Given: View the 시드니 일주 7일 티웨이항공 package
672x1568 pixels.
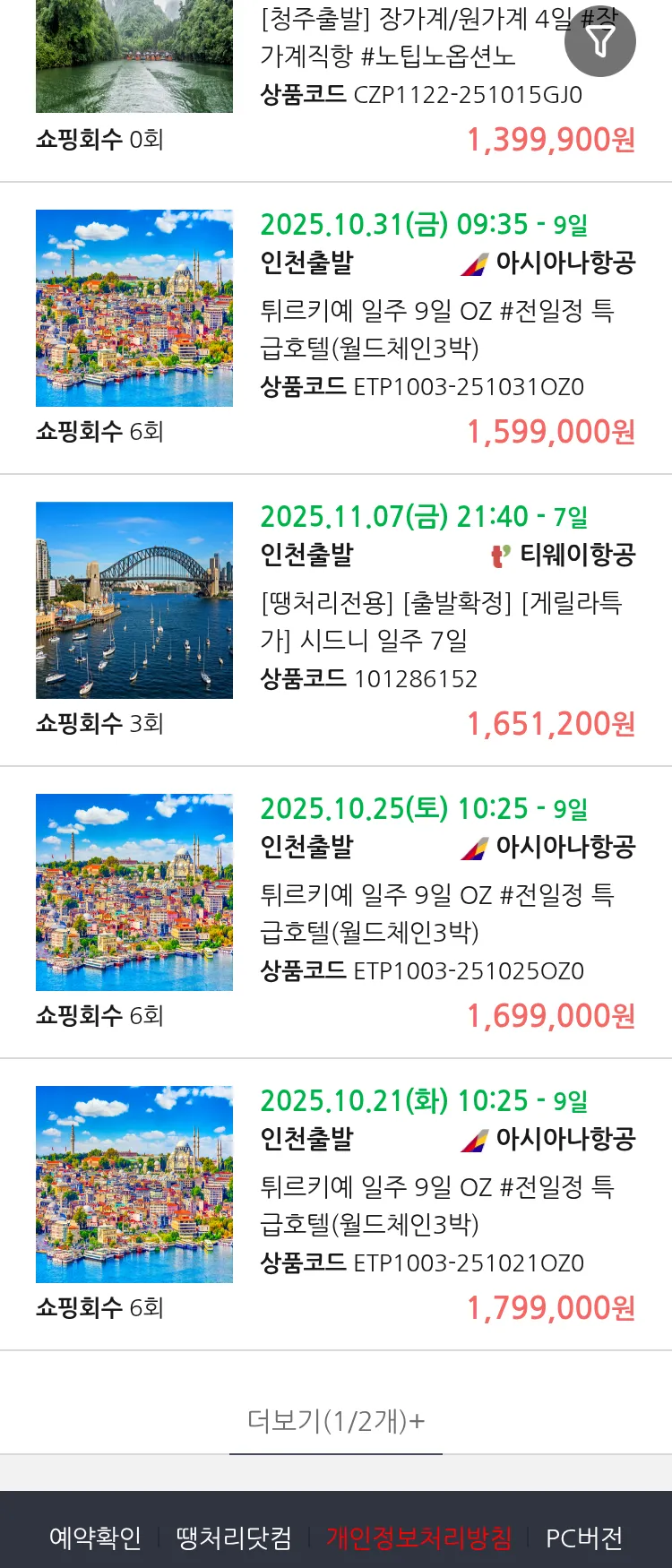Looking at the screenshot, I should pos(441,621).
